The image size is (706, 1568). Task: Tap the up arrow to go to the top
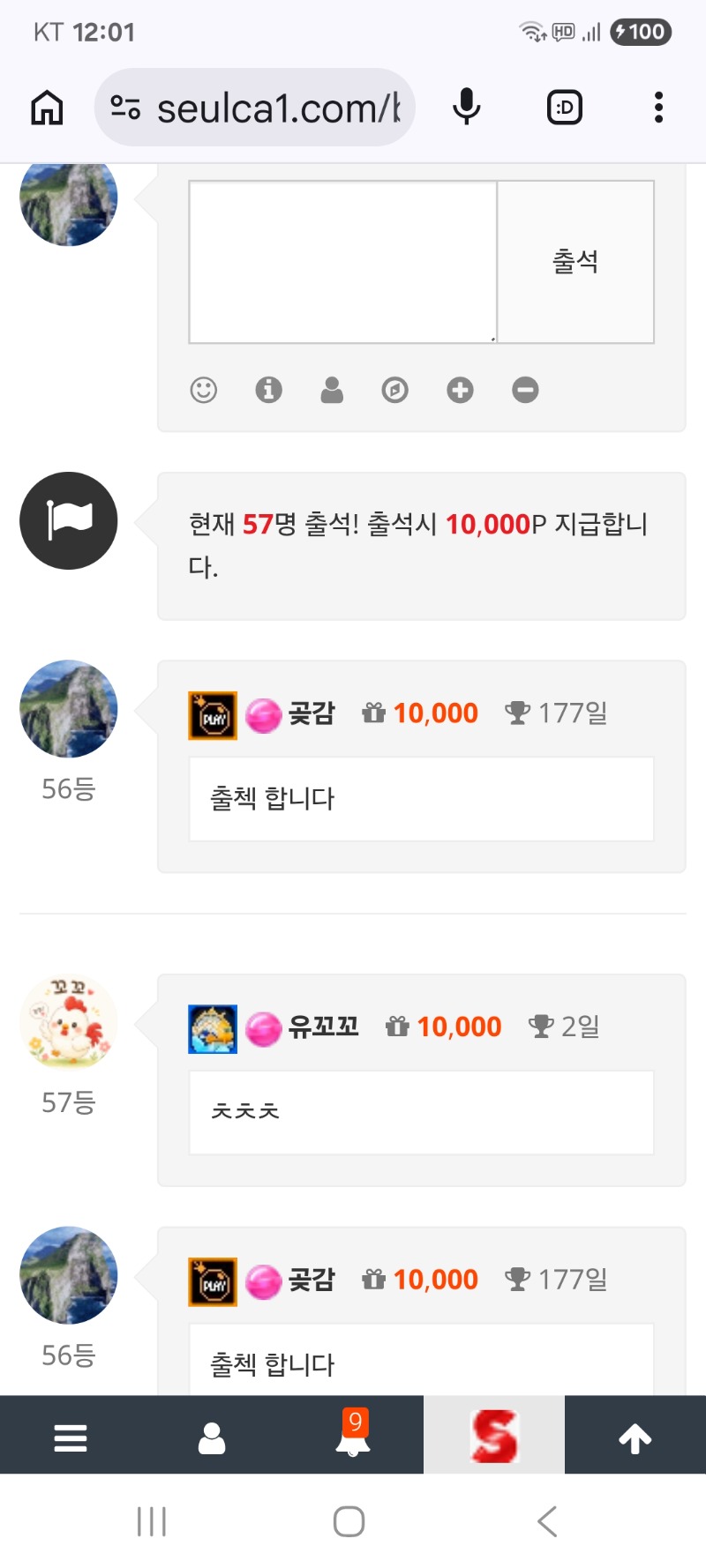click(635, 1437)
